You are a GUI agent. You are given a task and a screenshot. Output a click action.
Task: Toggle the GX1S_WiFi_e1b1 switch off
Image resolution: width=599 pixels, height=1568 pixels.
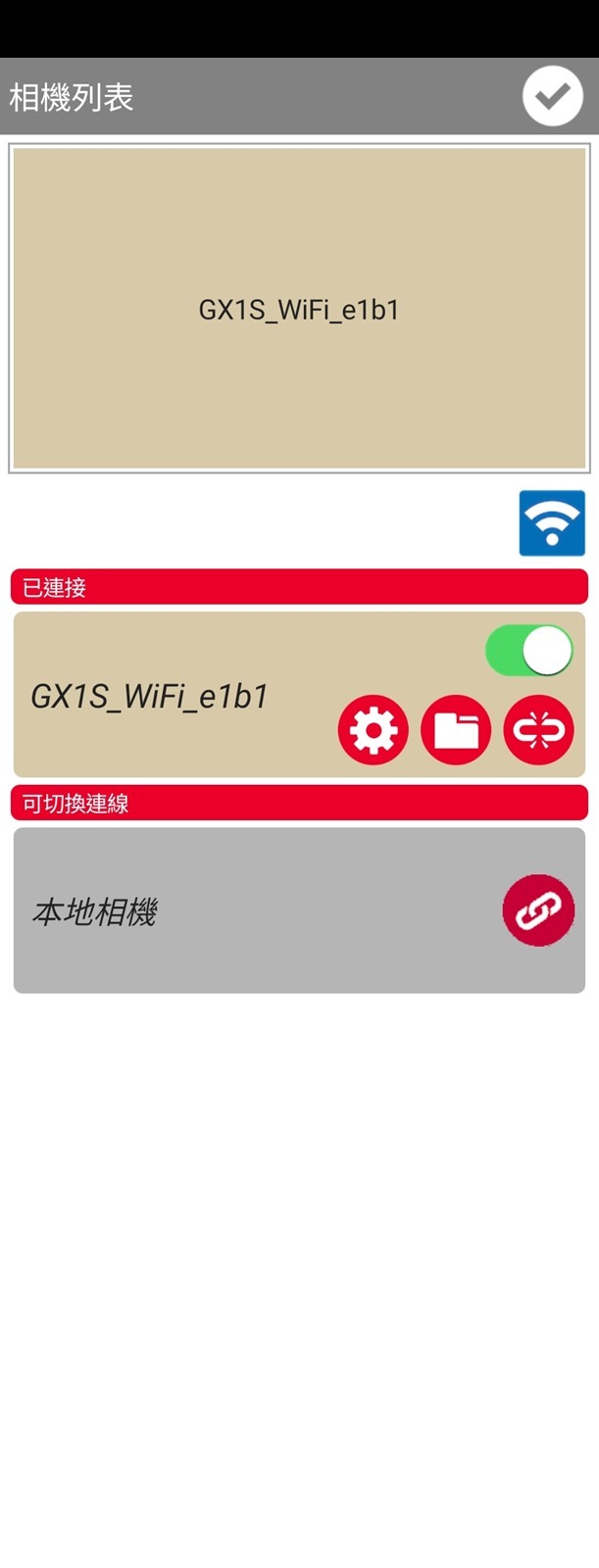pos(529,651)
